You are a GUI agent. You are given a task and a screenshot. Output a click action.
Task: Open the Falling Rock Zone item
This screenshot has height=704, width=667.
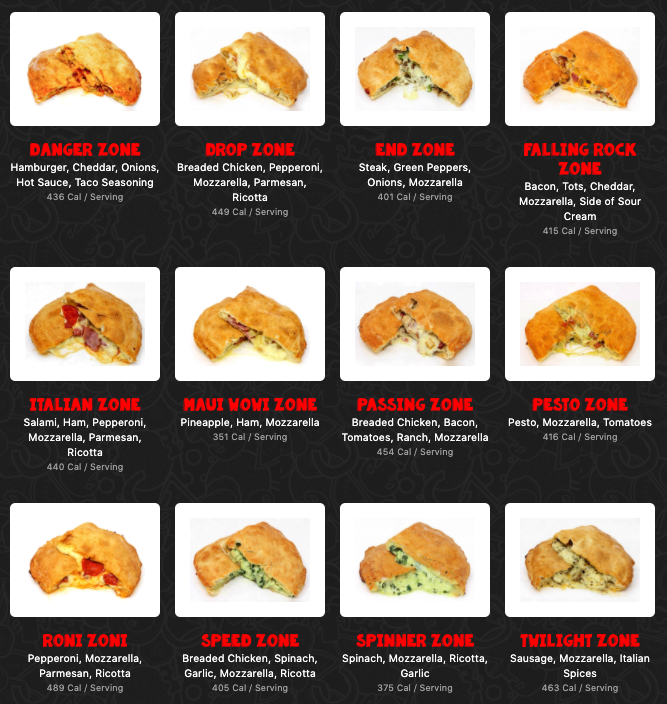tap(580, 69)
